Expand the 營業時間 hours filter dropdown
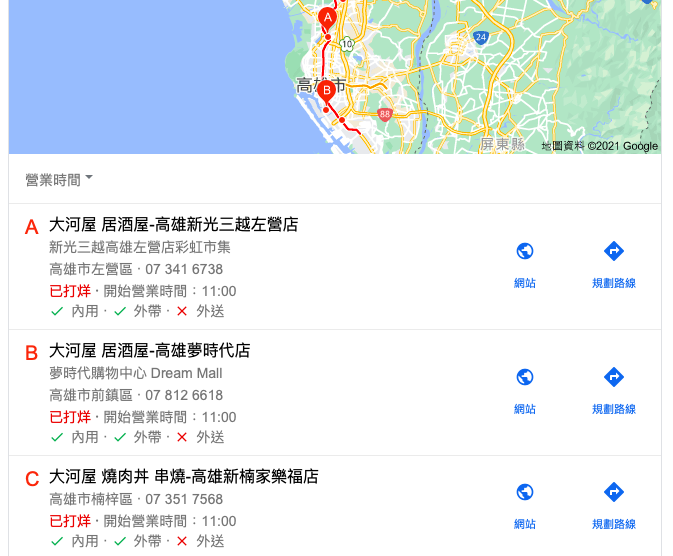Screen dimensions: 673x556 coord(59,180)
